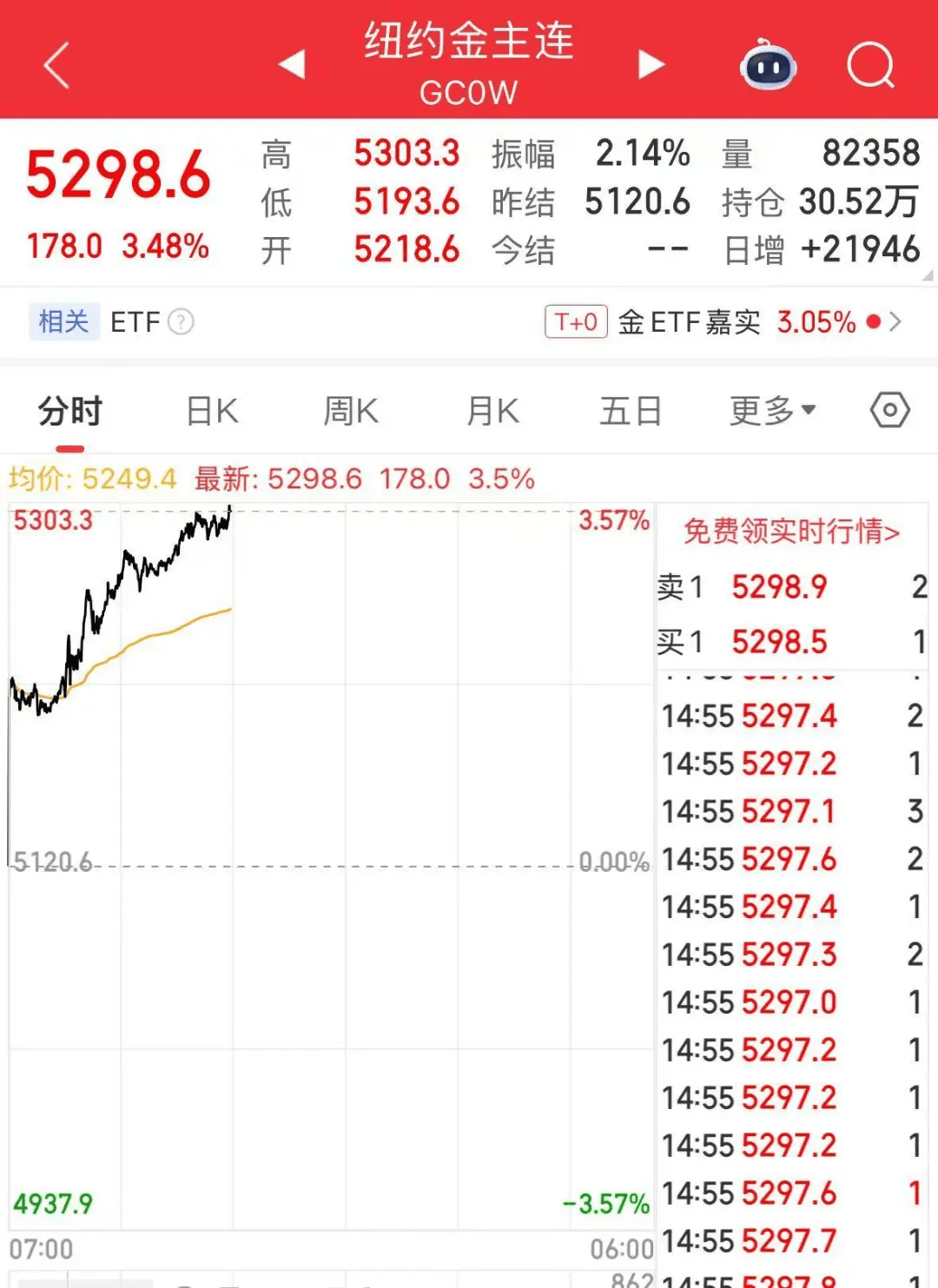Go back using the header arrow
Screen dimensions: 938x1288
[x=56, y=66]
